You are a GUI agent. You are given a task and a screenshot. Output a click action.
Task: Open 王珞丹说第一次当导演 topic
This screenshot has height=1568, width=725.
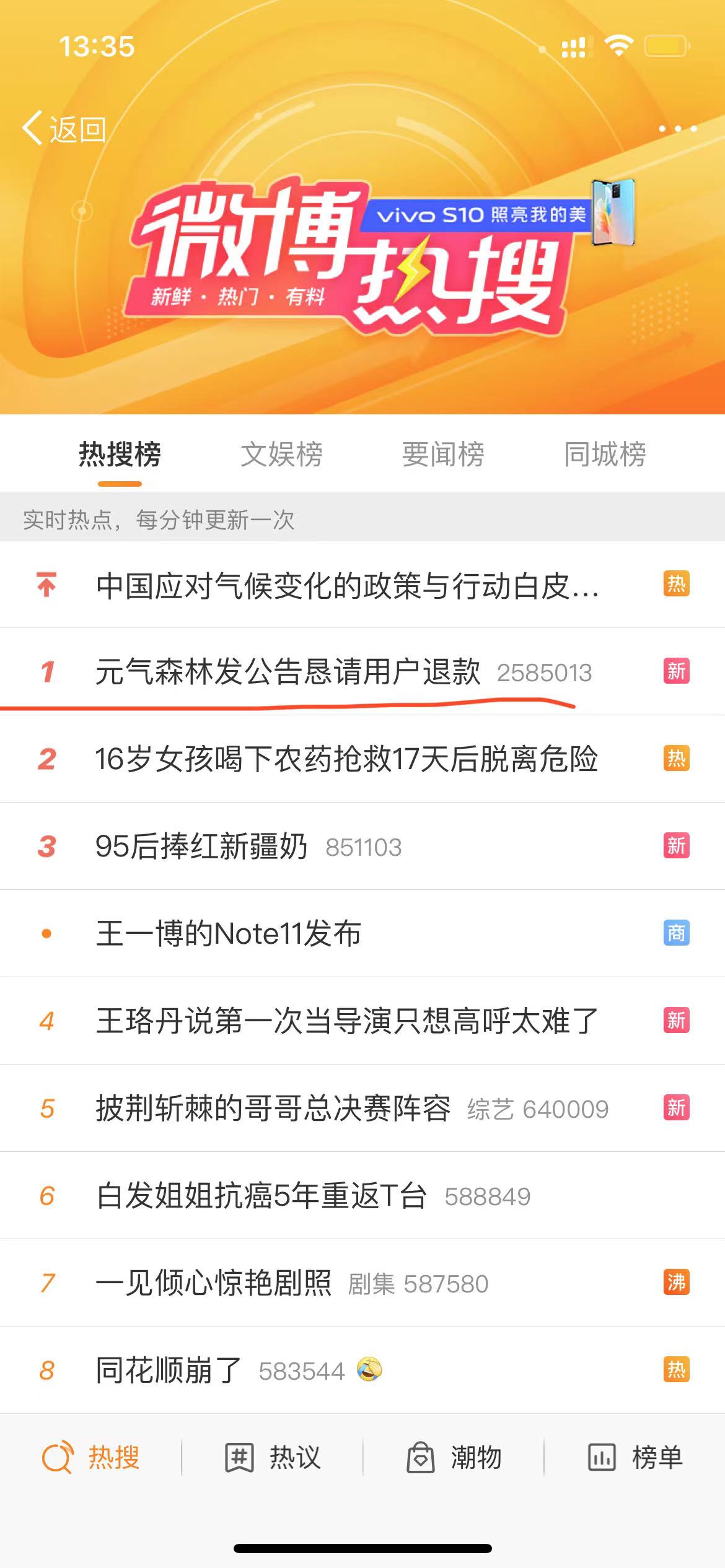347,1021
